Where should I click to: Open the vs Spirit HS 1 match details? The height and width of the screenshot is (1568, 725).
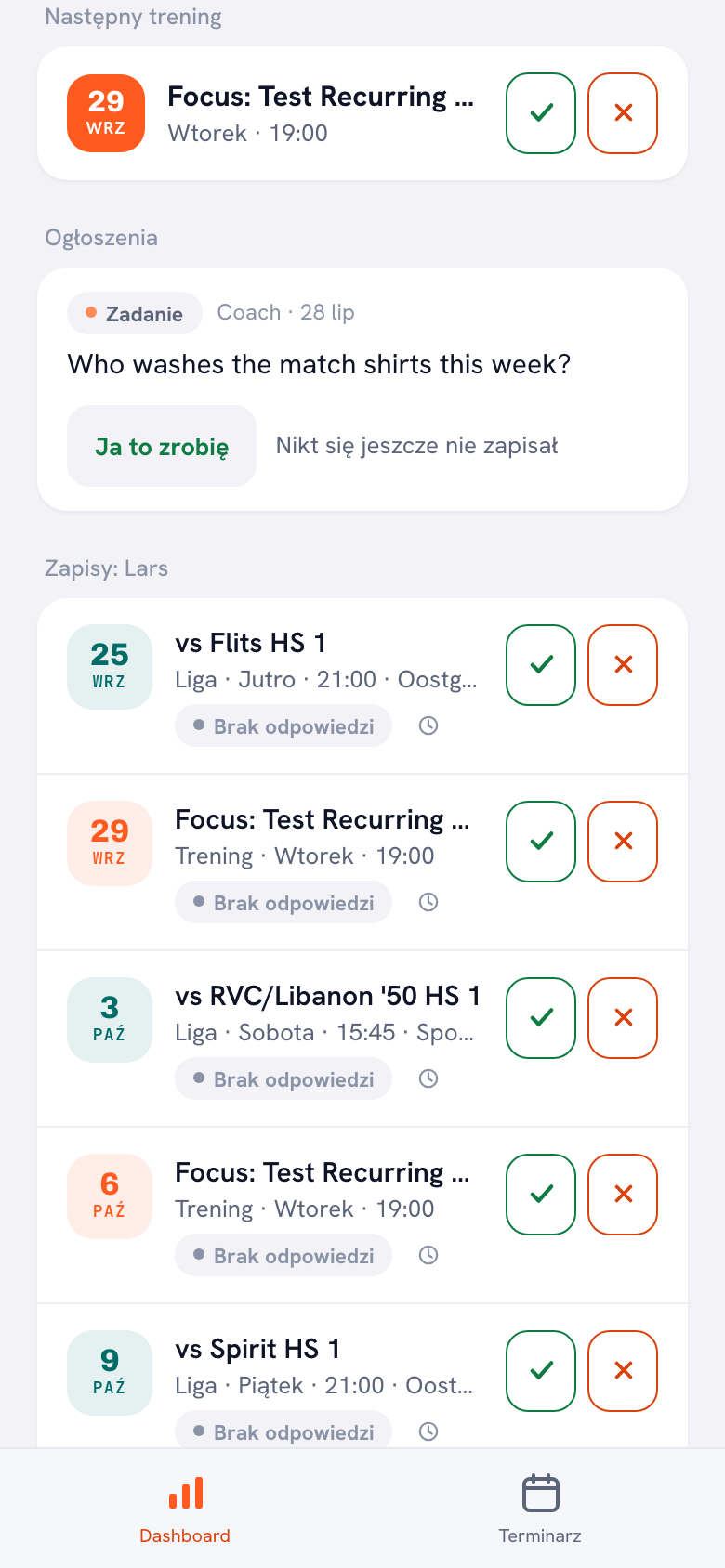pos(258,1349)
